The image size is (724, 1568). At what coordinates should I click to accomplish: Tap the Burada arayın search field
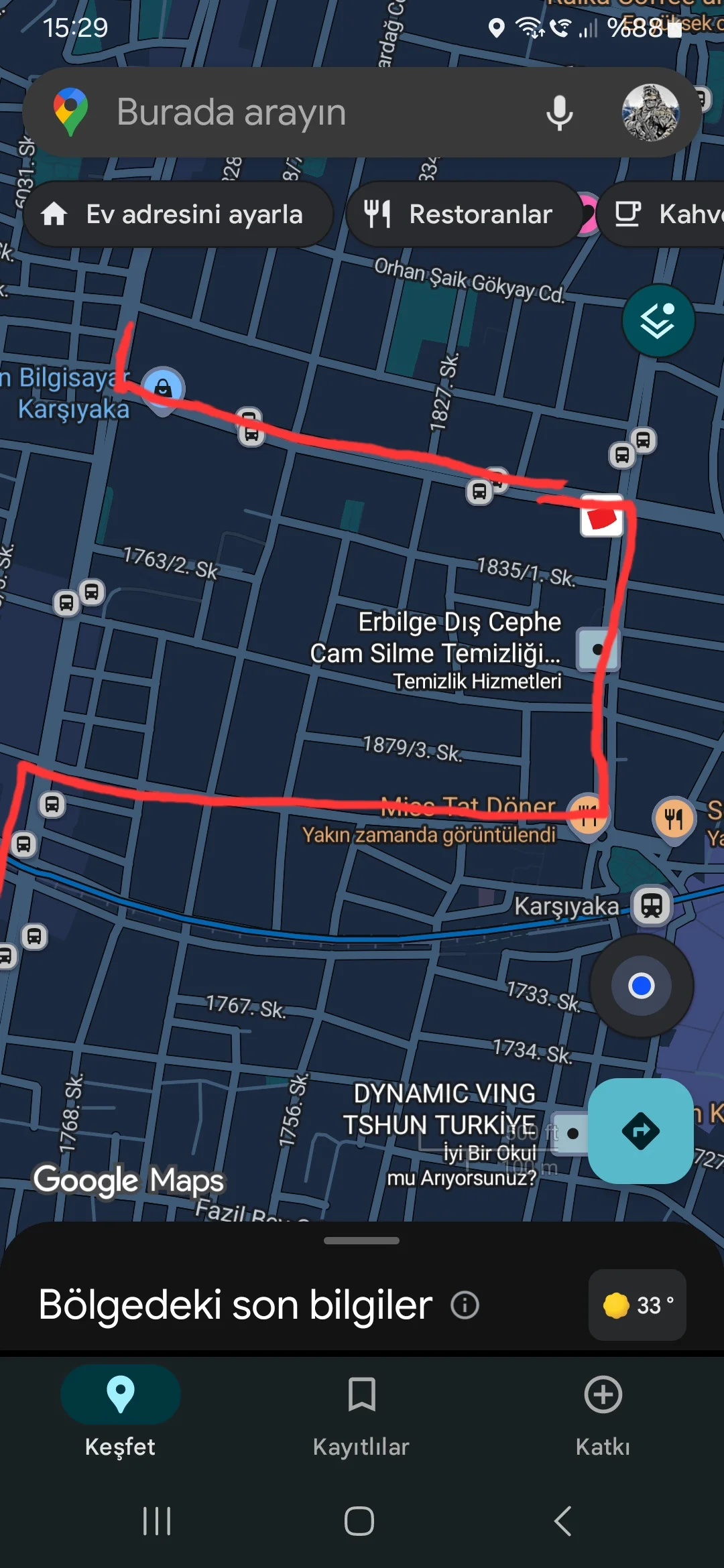[x=302, y=113]
